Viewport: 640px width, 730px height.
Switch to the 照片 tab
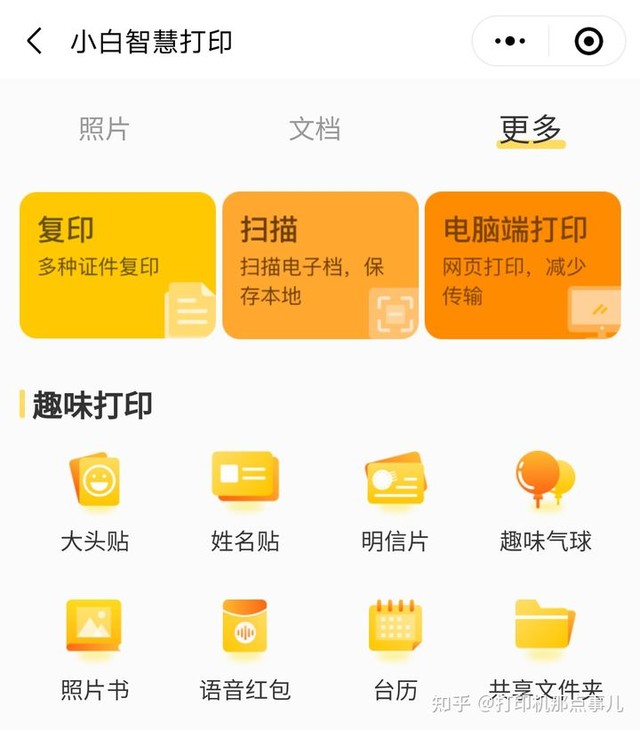click(x=104, y=129)
